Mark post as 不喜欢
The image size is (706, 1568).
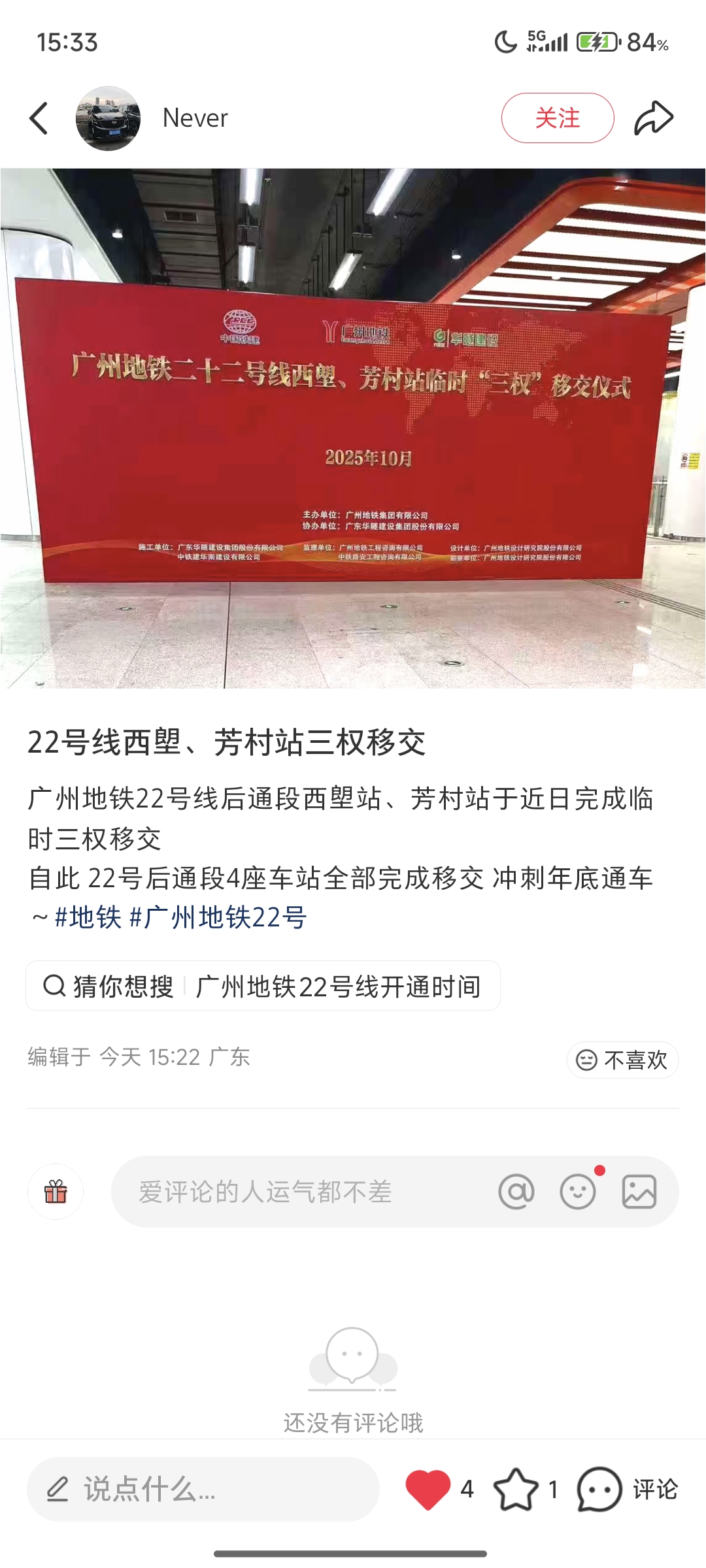click(x=622, y=1060)
